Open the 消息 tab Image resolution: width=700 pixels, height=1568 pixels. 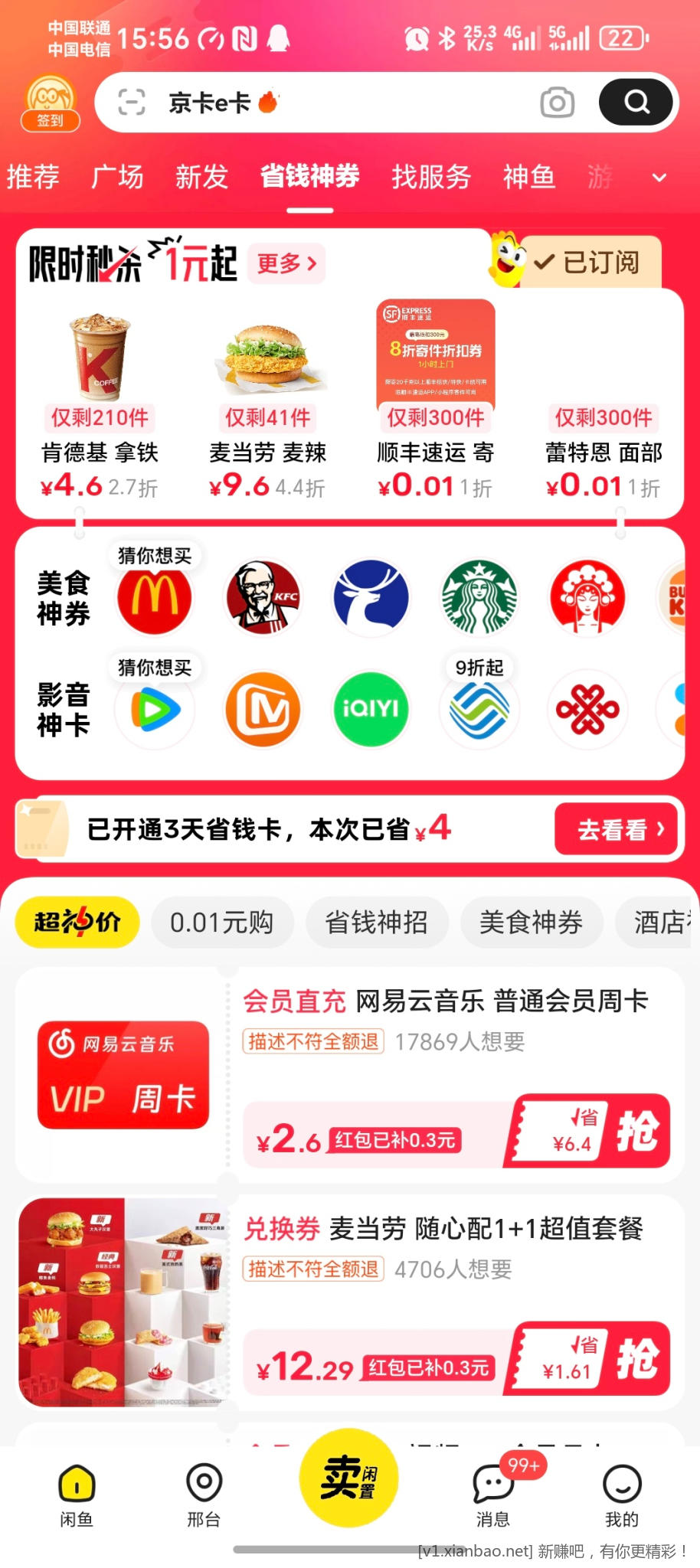[493, 1494]
